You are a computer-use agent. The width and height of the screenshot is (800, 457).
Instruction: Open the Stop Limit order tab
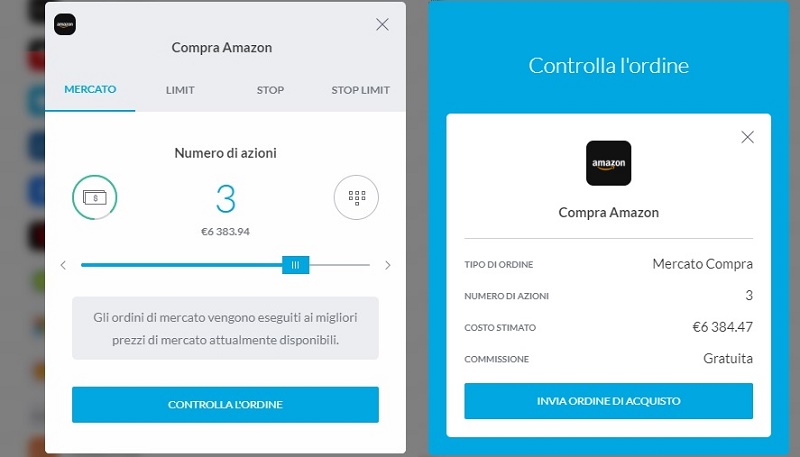point(360,90)
